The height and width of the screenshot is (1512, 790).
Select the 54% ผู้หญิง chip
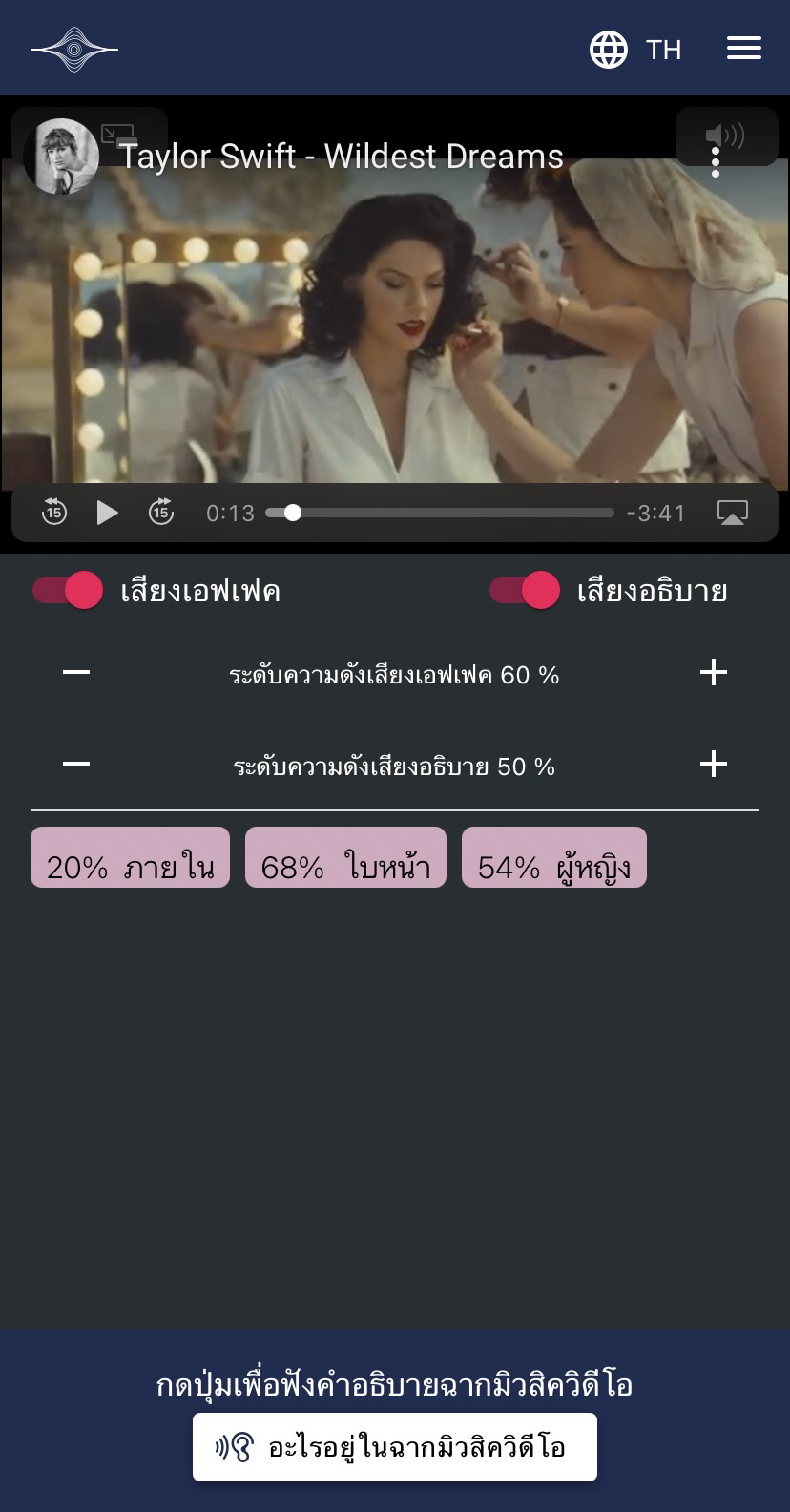pyautogui.click(x=553, y=858)
